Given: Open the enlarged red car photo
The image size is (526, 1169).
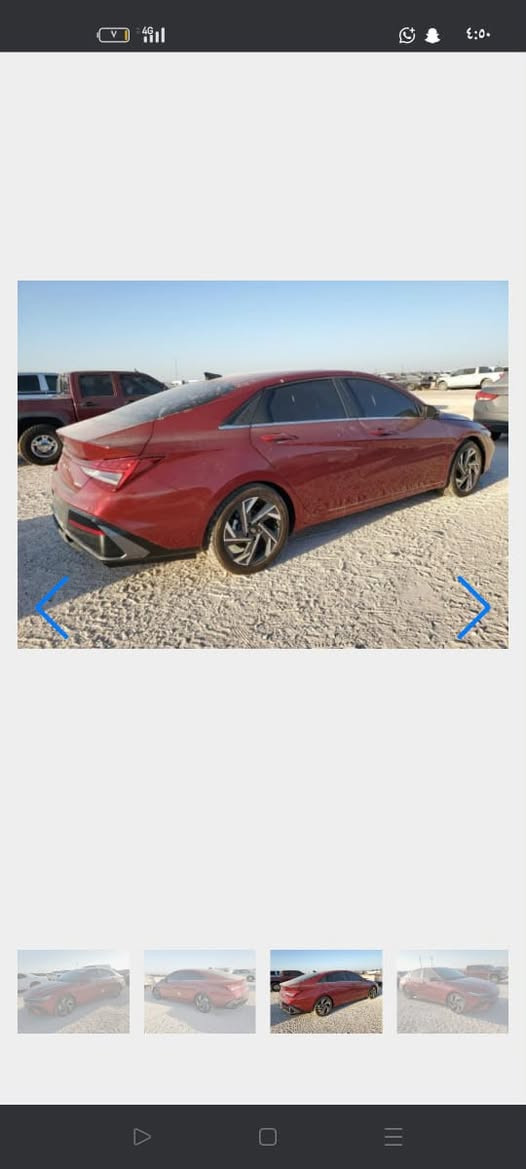Looking at the screenshot, I should [x=263, y=464].
